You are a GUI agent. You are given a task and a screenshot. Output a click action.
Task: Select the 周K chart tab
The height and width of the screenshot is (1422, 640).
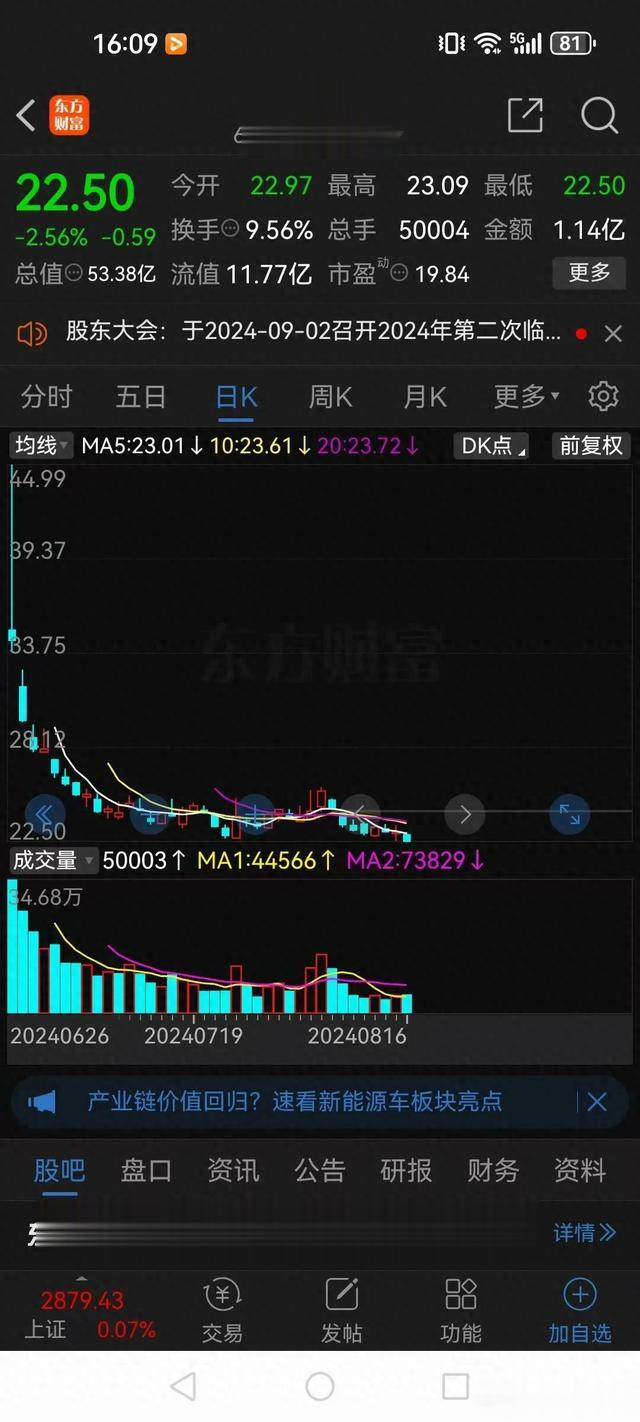(330, 396)
